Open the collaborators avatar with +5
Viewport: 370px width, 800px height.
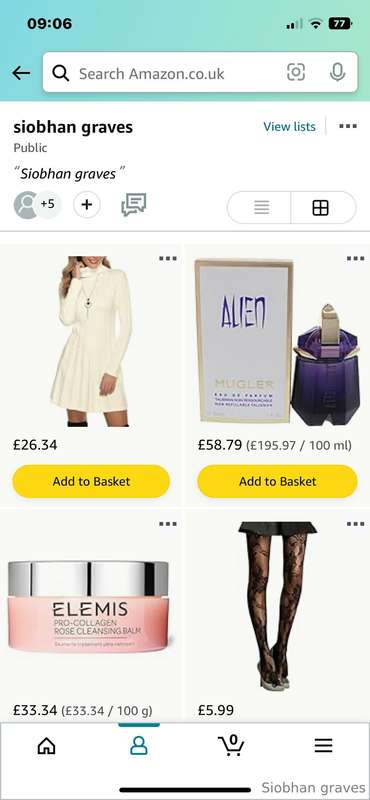tap(37, 205)
